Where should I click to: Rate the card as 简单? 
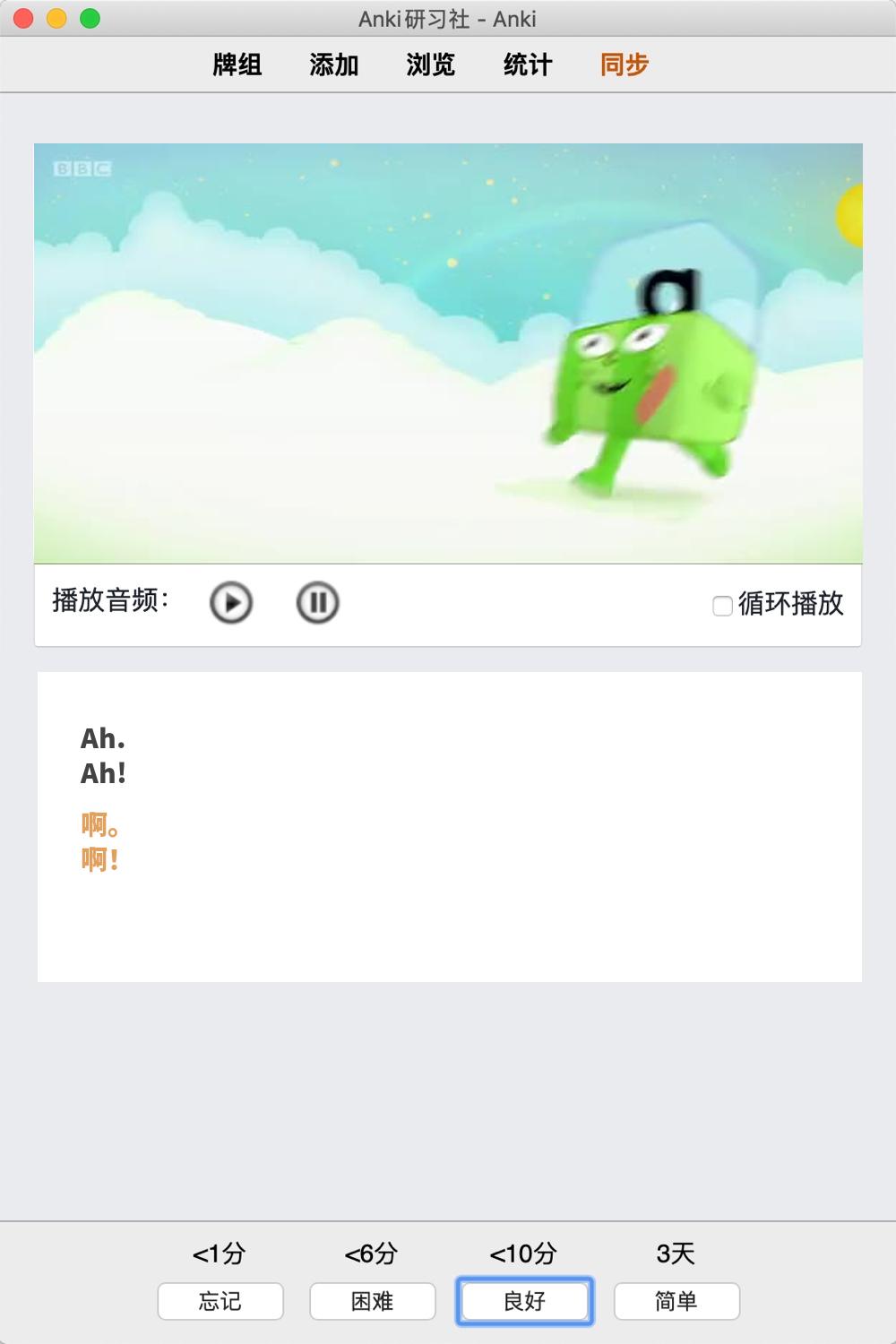[676, 1301]
